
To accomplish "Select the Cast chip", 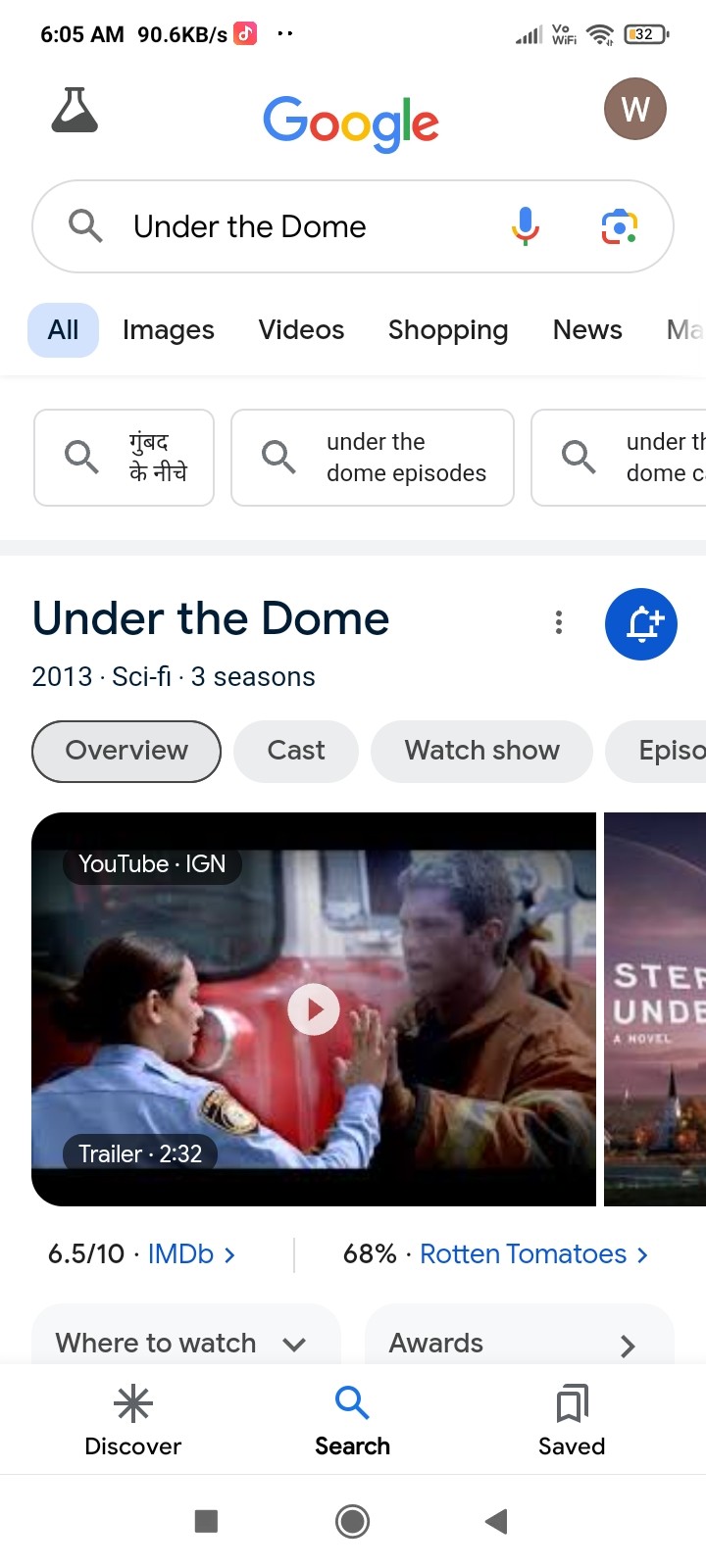I will pos(296,751).
